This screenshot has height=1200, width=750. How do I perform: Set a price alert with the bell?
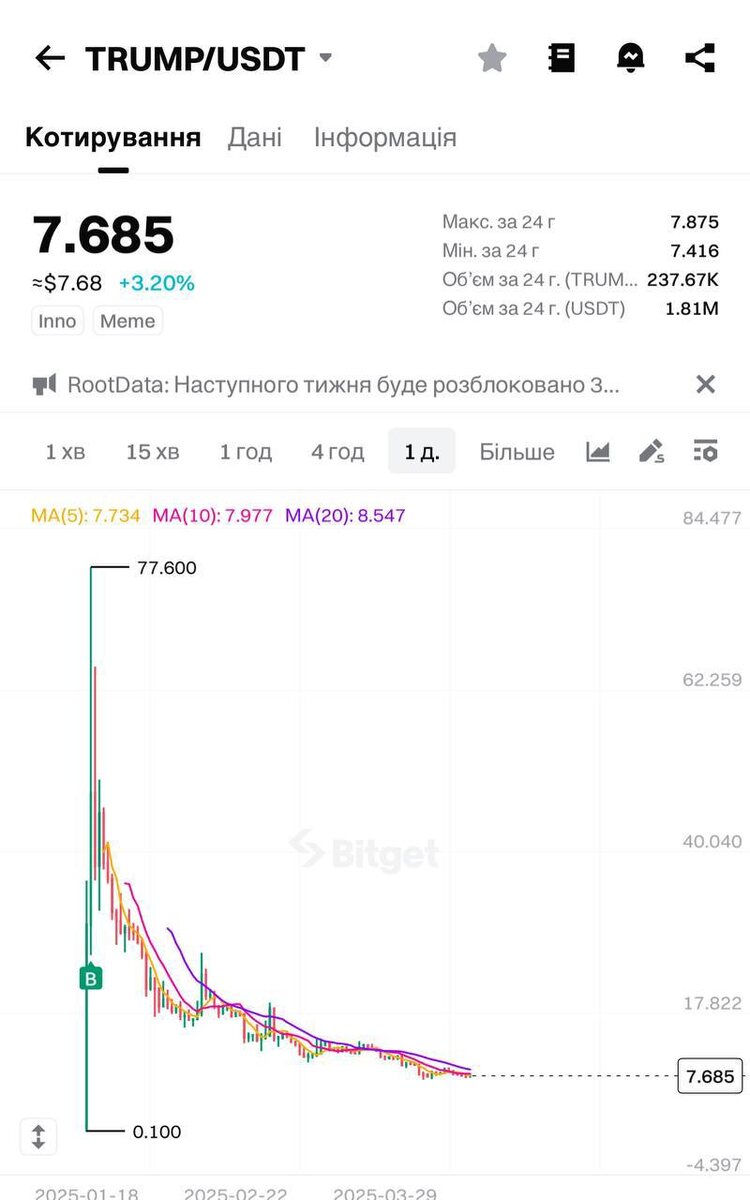coord(630,59)
